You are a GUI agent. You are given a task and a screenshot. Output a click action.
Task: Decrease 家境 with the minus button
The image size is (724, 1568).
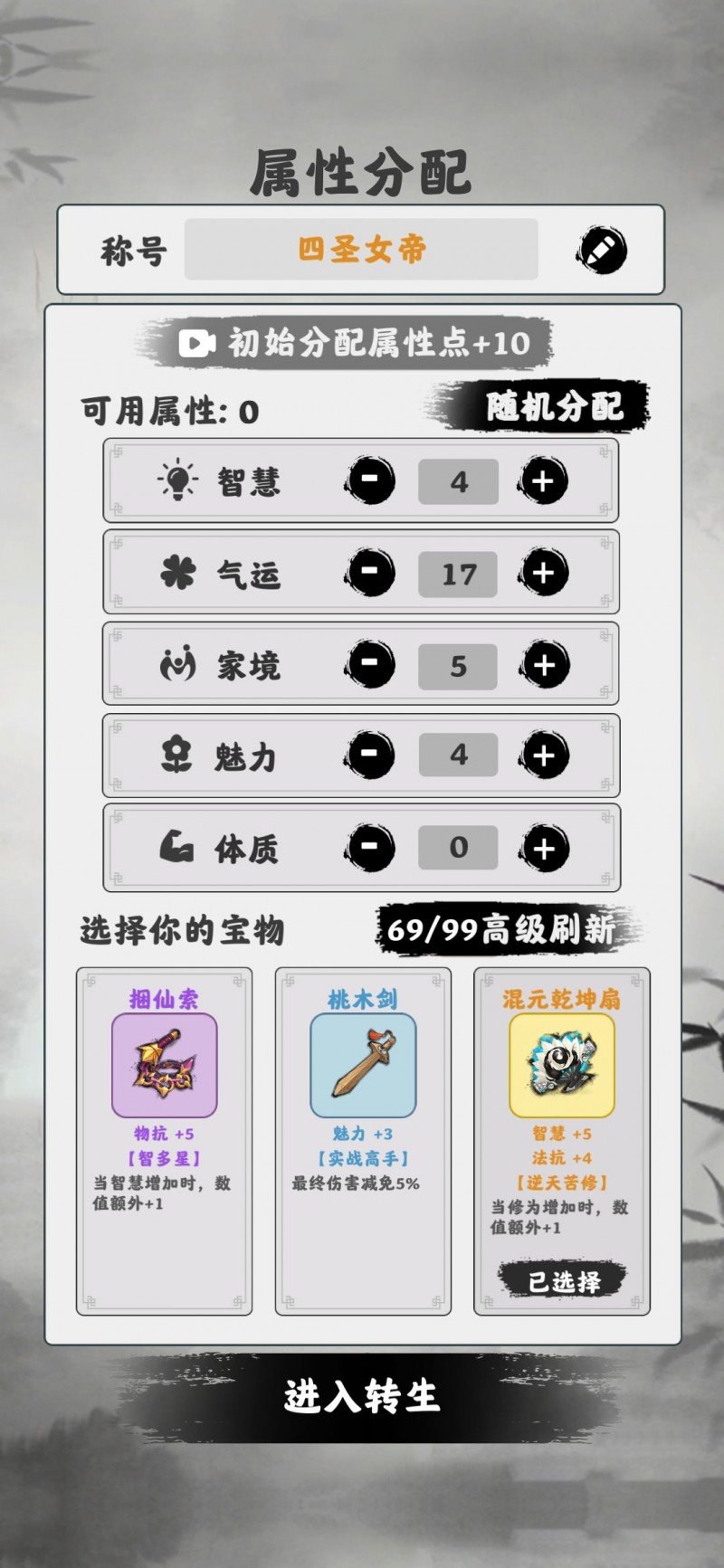pos(370,665)
